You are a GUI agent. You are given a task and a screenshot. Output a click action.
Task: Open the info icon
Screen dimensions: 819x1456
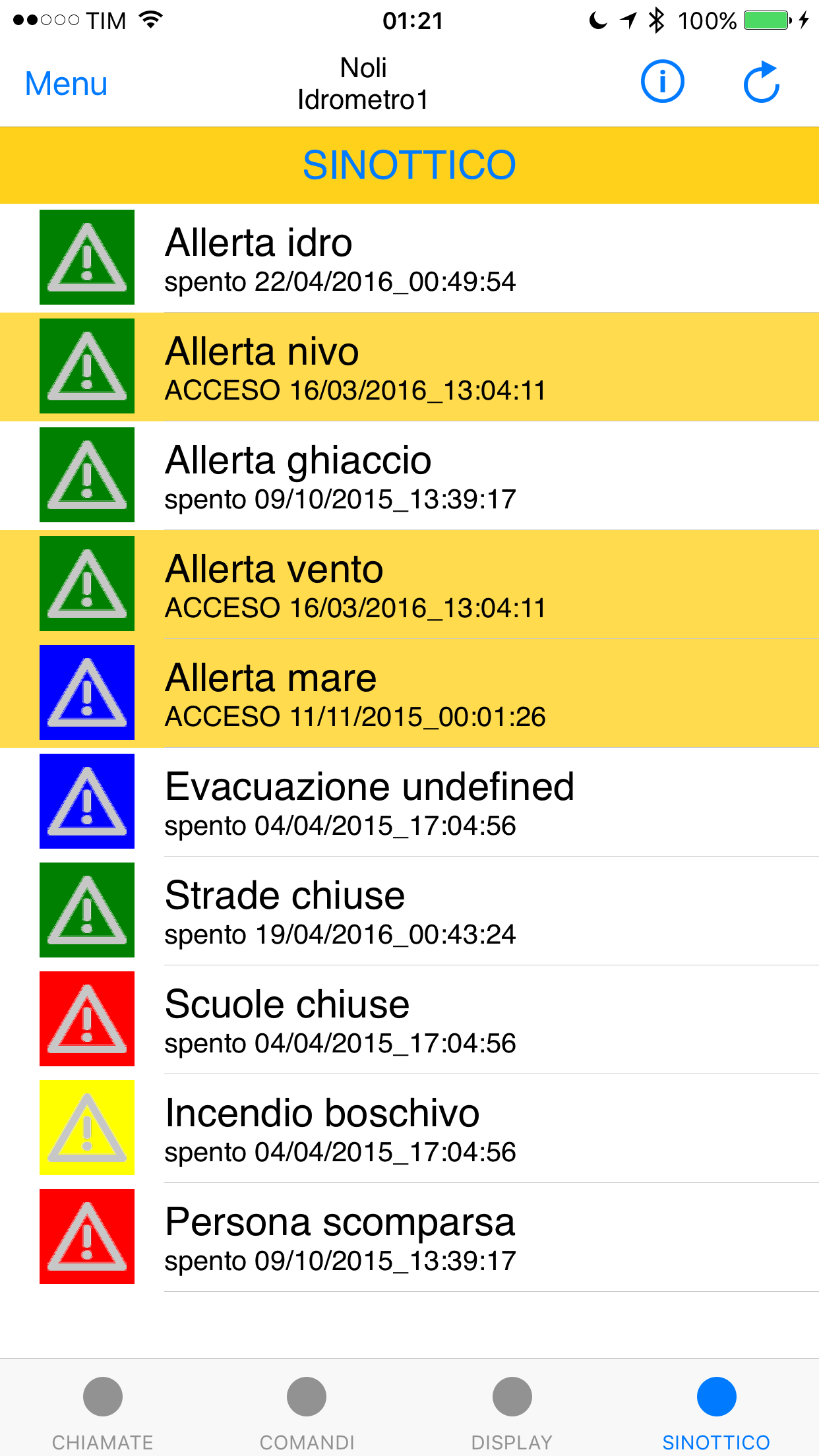pyautogui.click(x=662, y=82)
